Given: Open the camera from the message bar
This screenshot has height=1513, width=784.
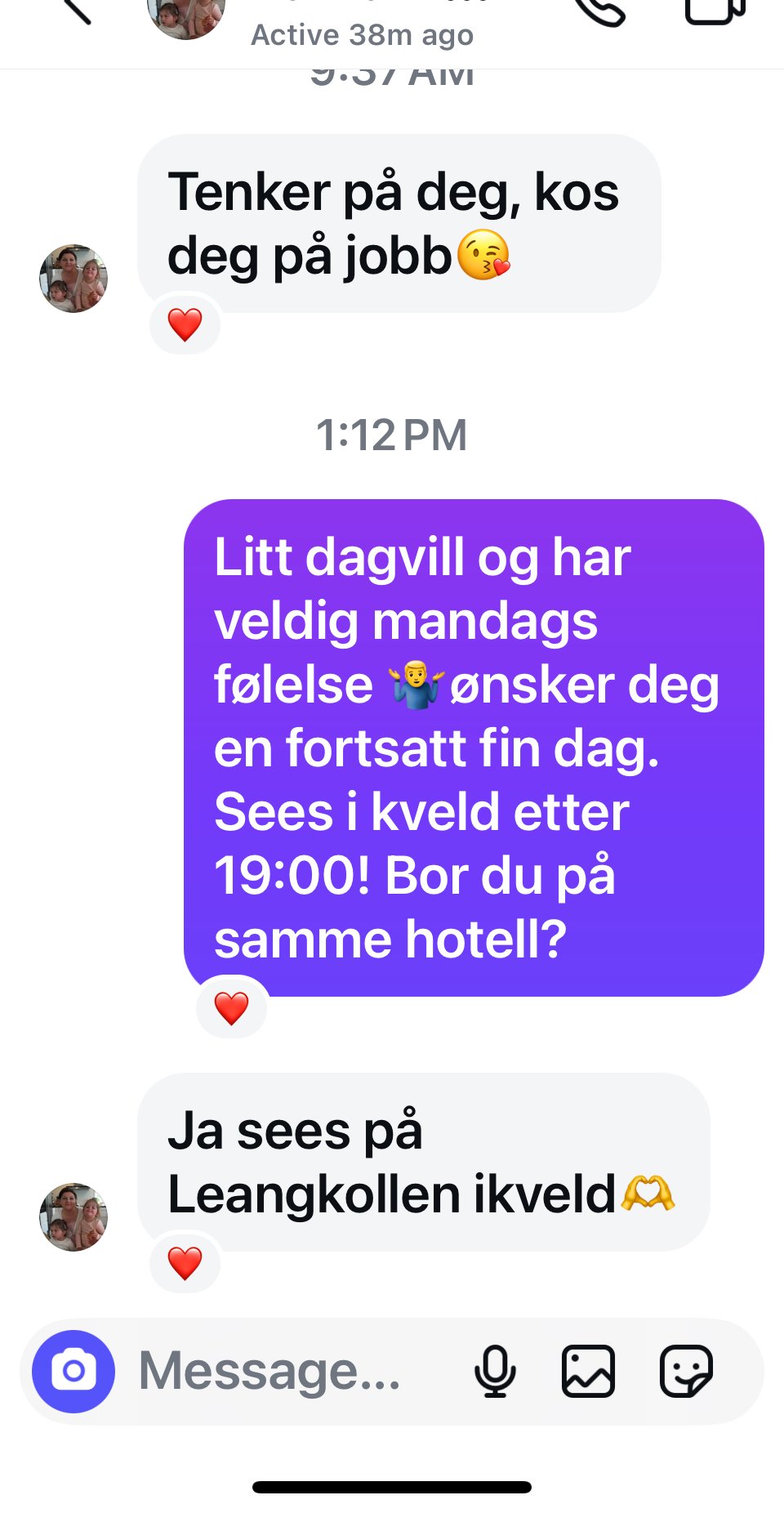Looking at the screenshot, I should (x=73, y=1371).
